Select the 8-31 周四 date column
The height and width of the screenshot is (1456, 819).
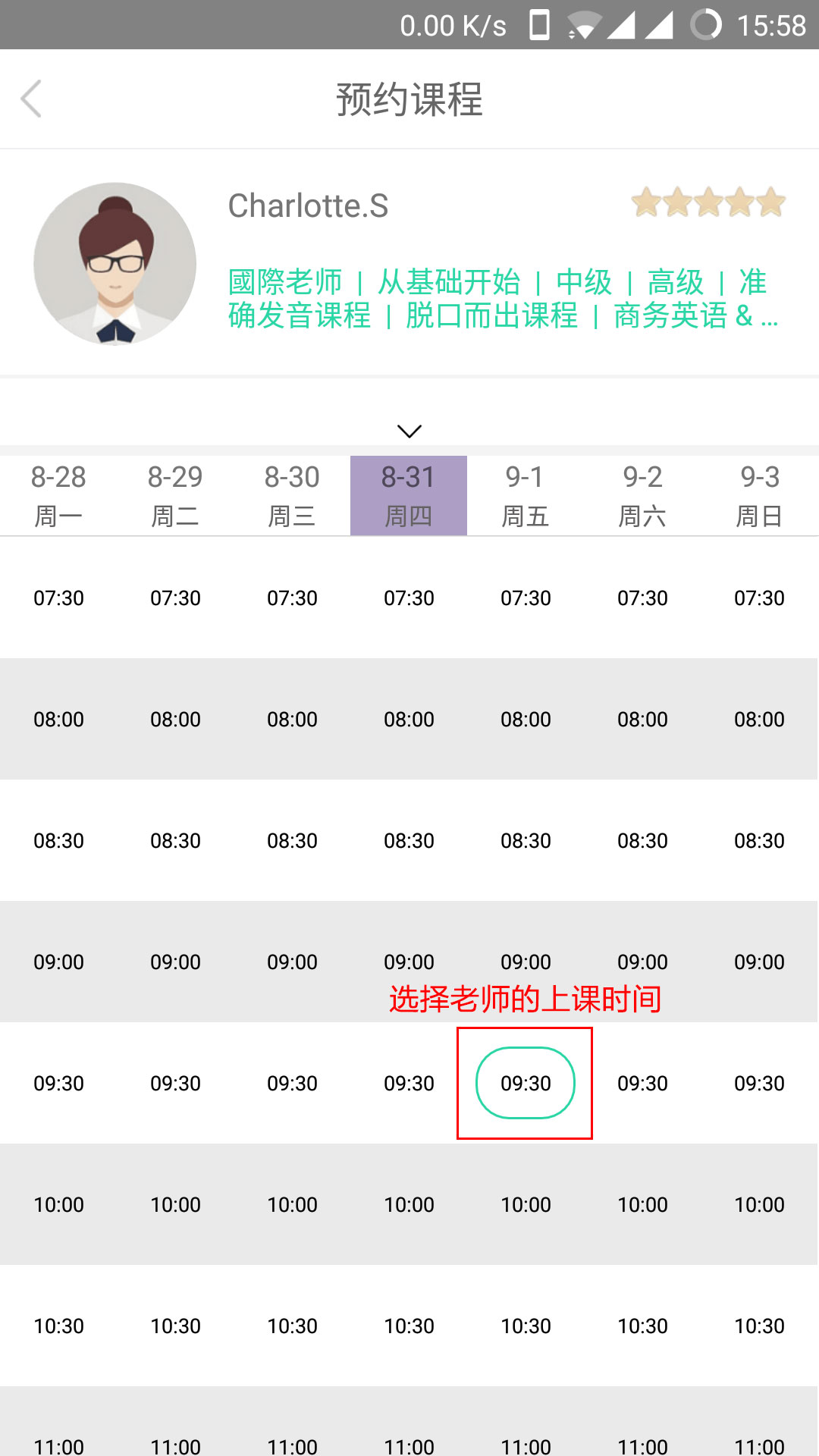pyautogui.click(x=409, y=495)
